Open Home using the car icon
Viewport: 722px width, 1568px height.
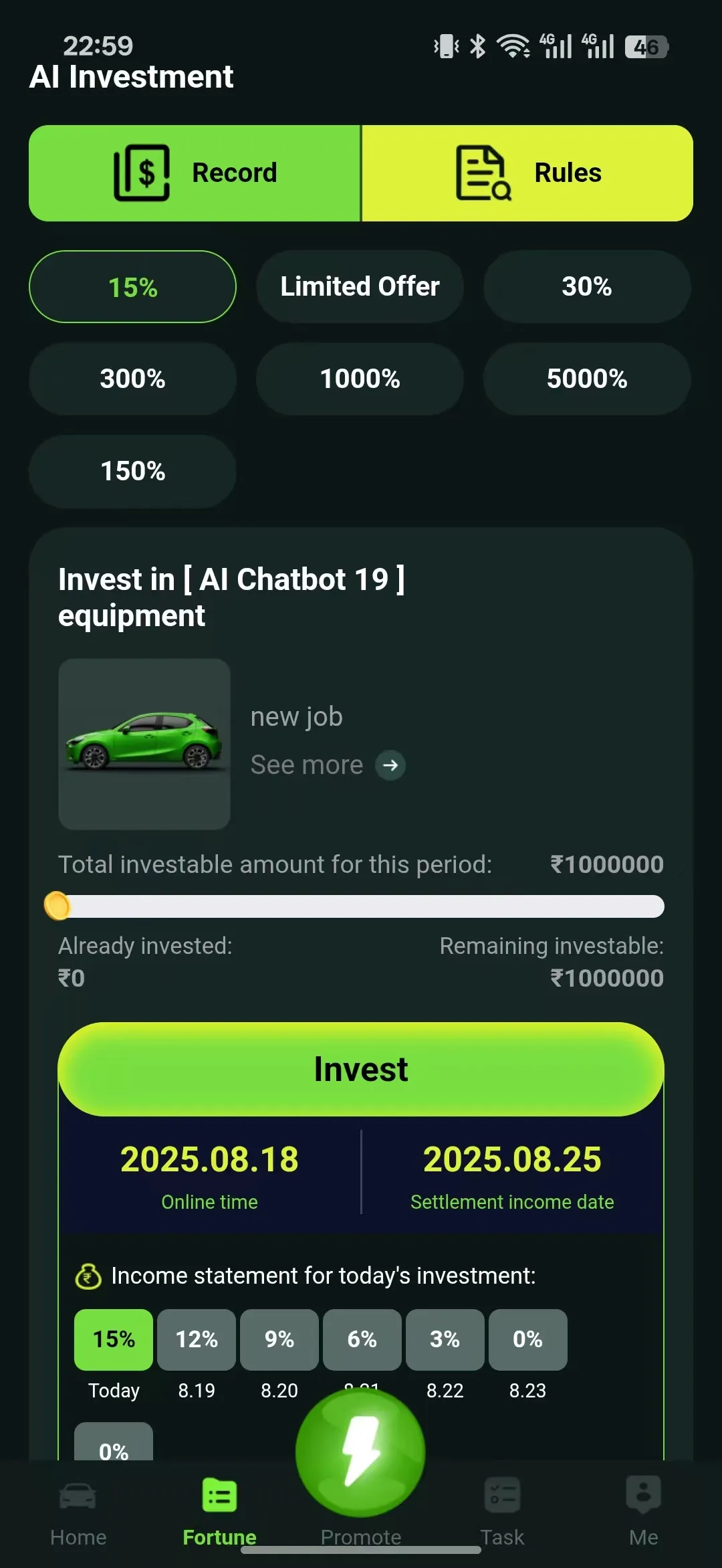coord(78,1493)
